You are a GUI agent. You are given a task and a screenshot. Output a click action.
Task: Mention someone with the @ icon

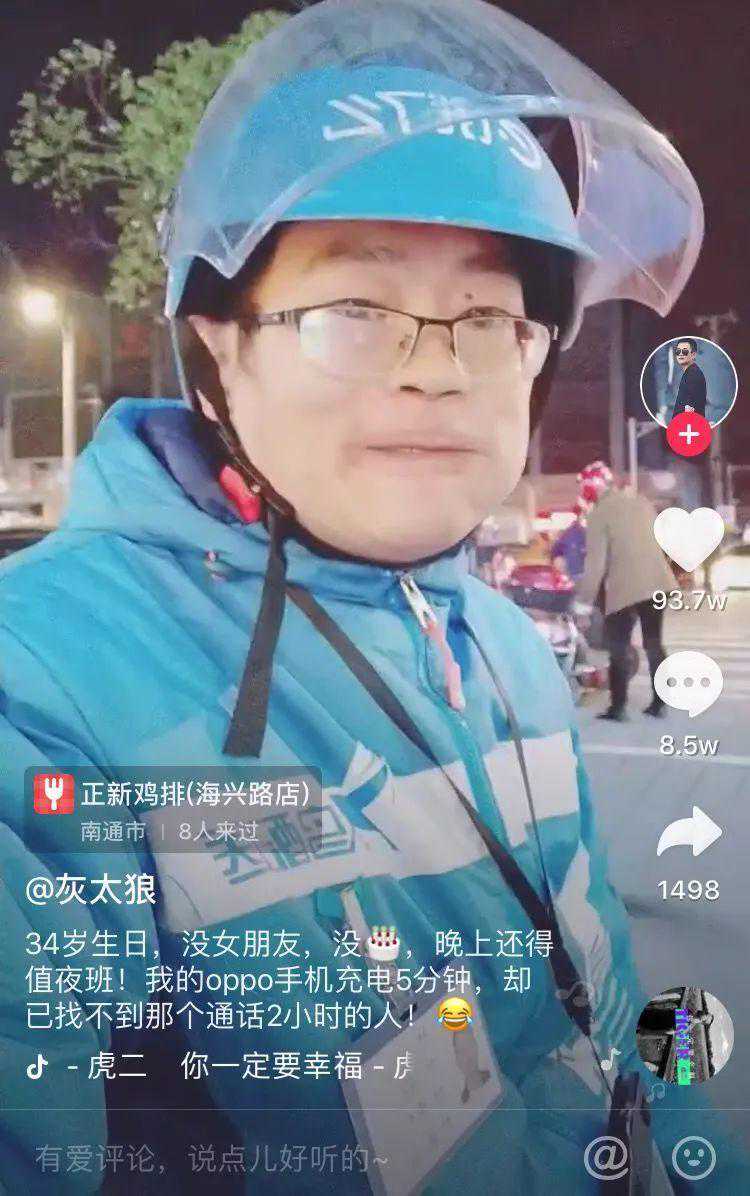pyautogui.click(x=606, y=1158)
